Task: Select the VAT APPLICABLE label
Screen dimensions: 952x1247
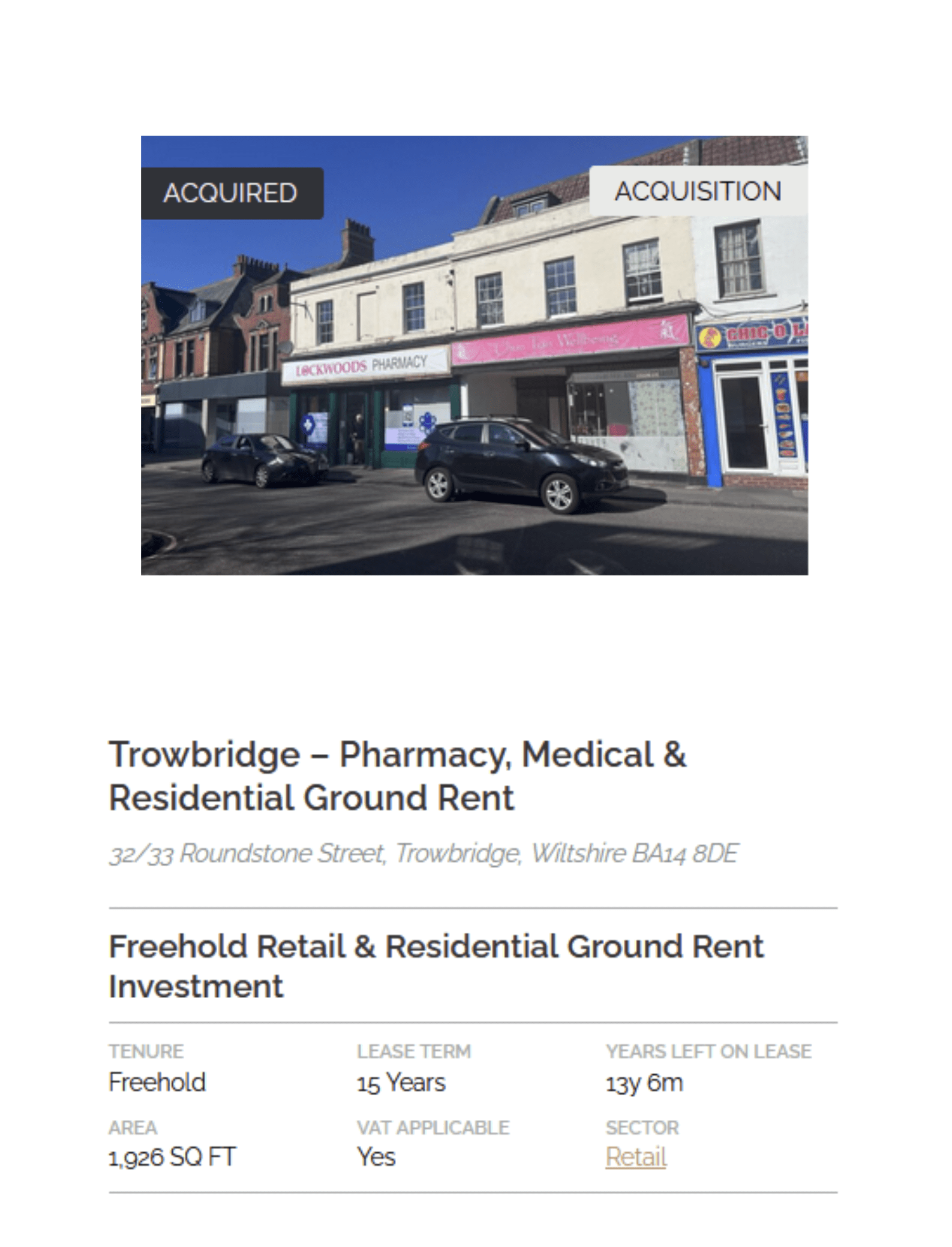Action: [433, 1128]
